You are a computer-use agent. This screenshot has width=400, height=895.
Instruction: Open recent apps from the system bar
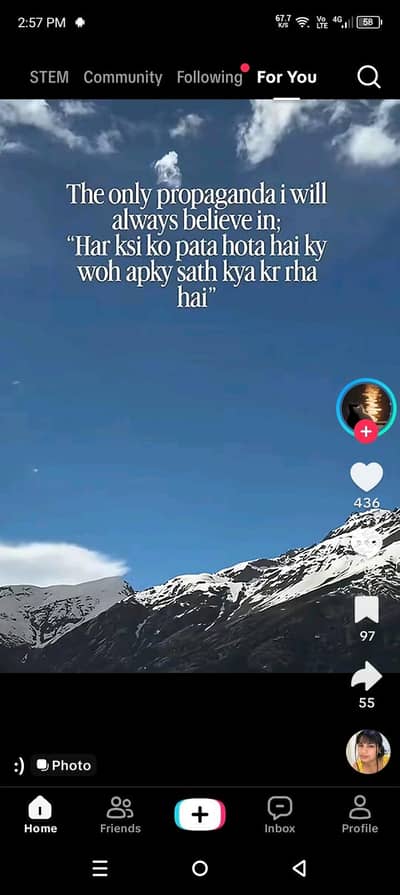[x=100, y=868]
